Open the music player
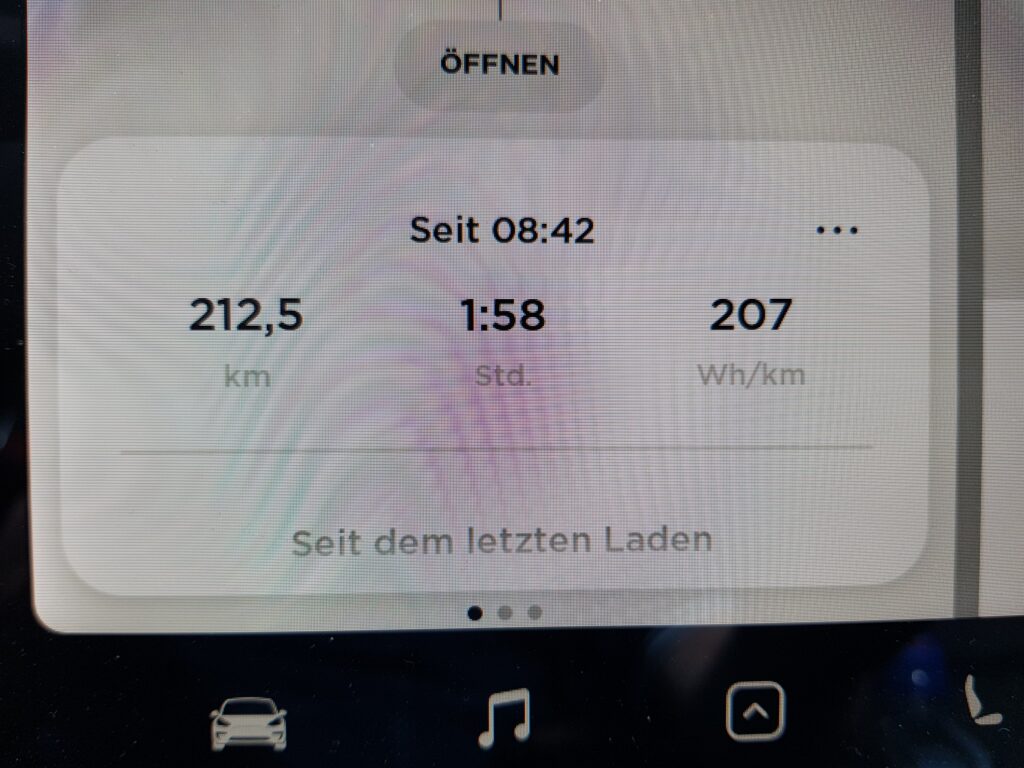The height and width of the screenshot is (768, 1024). pos(503,718)
